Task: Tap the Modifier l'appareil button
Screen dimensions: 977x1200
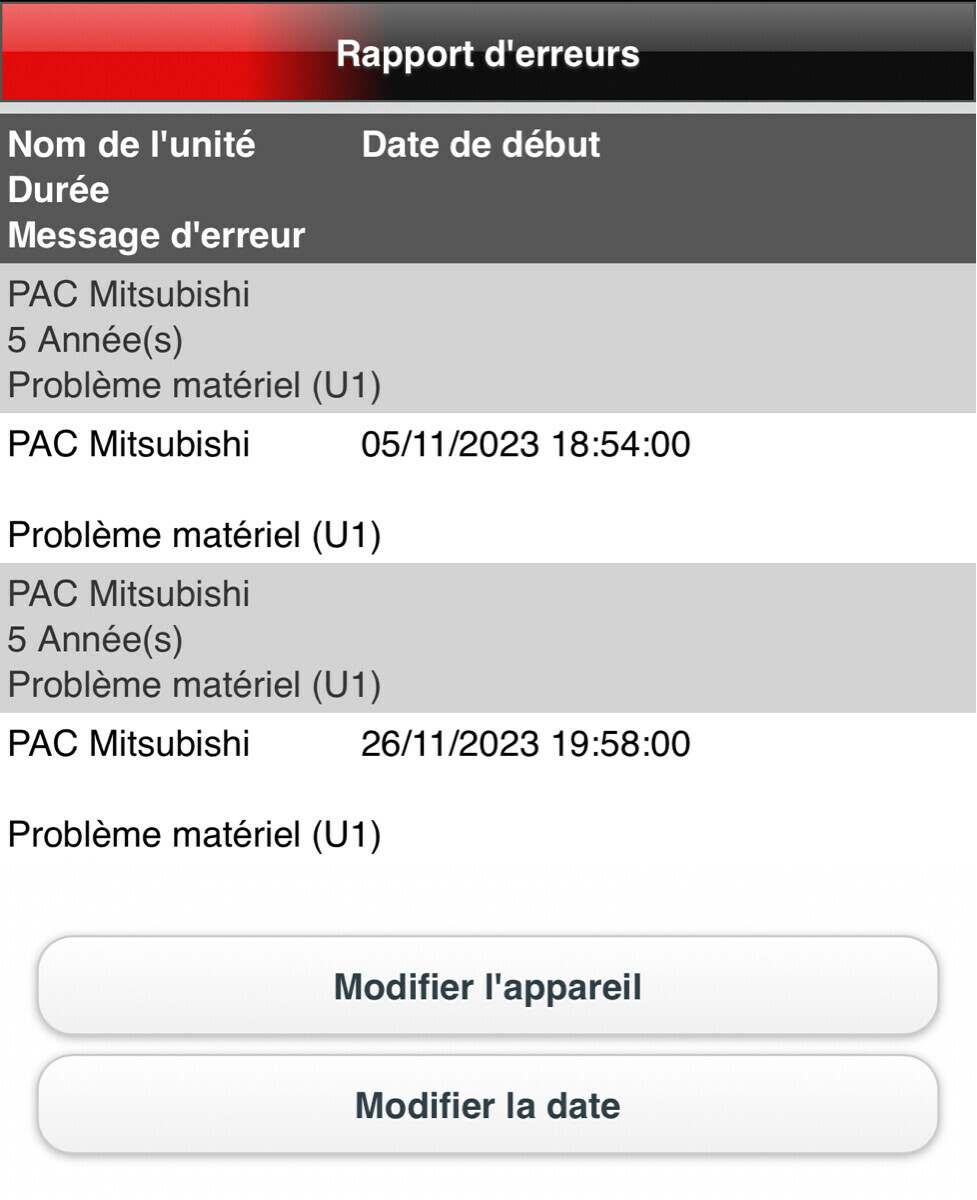Action: coord(488,986)
